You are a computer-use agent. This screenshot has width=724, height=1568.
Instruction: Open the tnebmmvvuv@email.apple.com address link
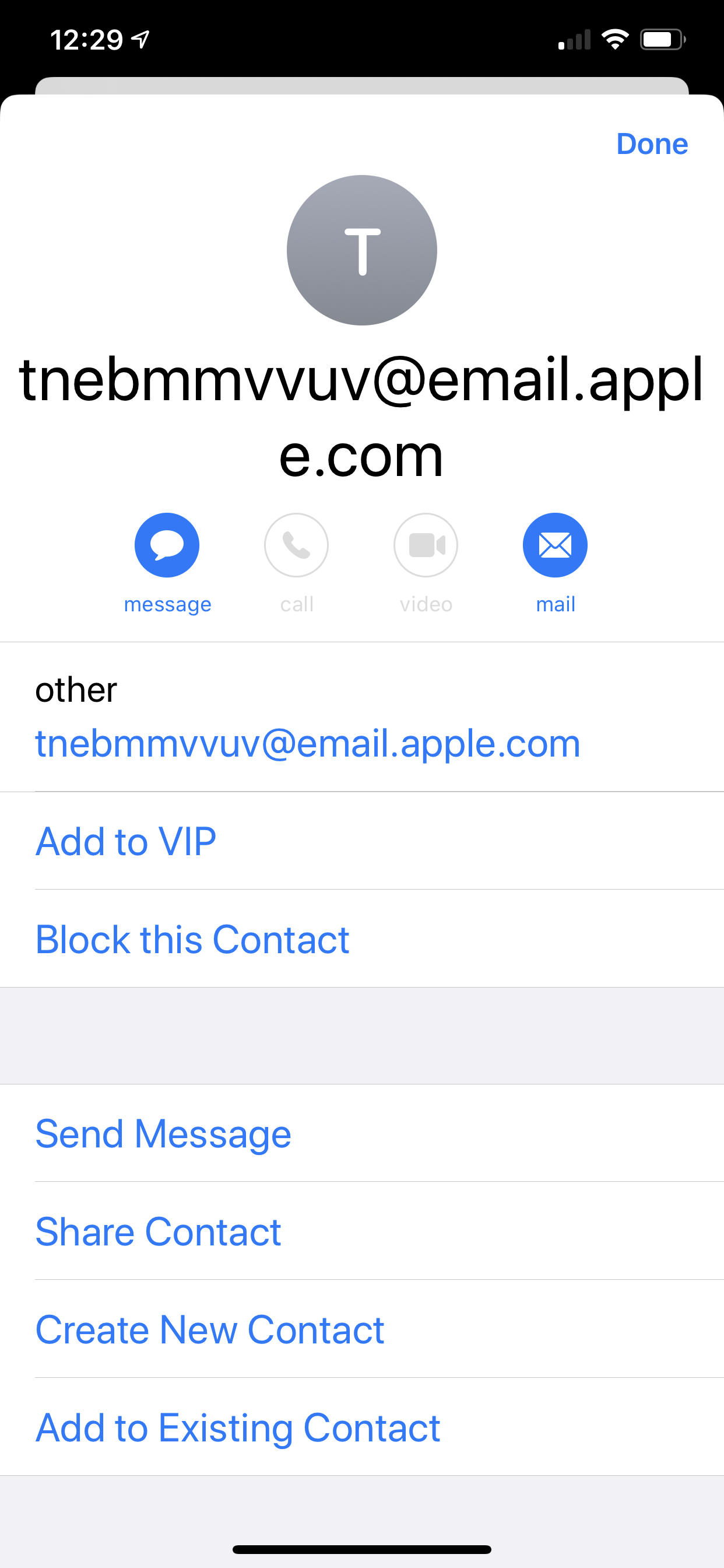coord(308,743)
